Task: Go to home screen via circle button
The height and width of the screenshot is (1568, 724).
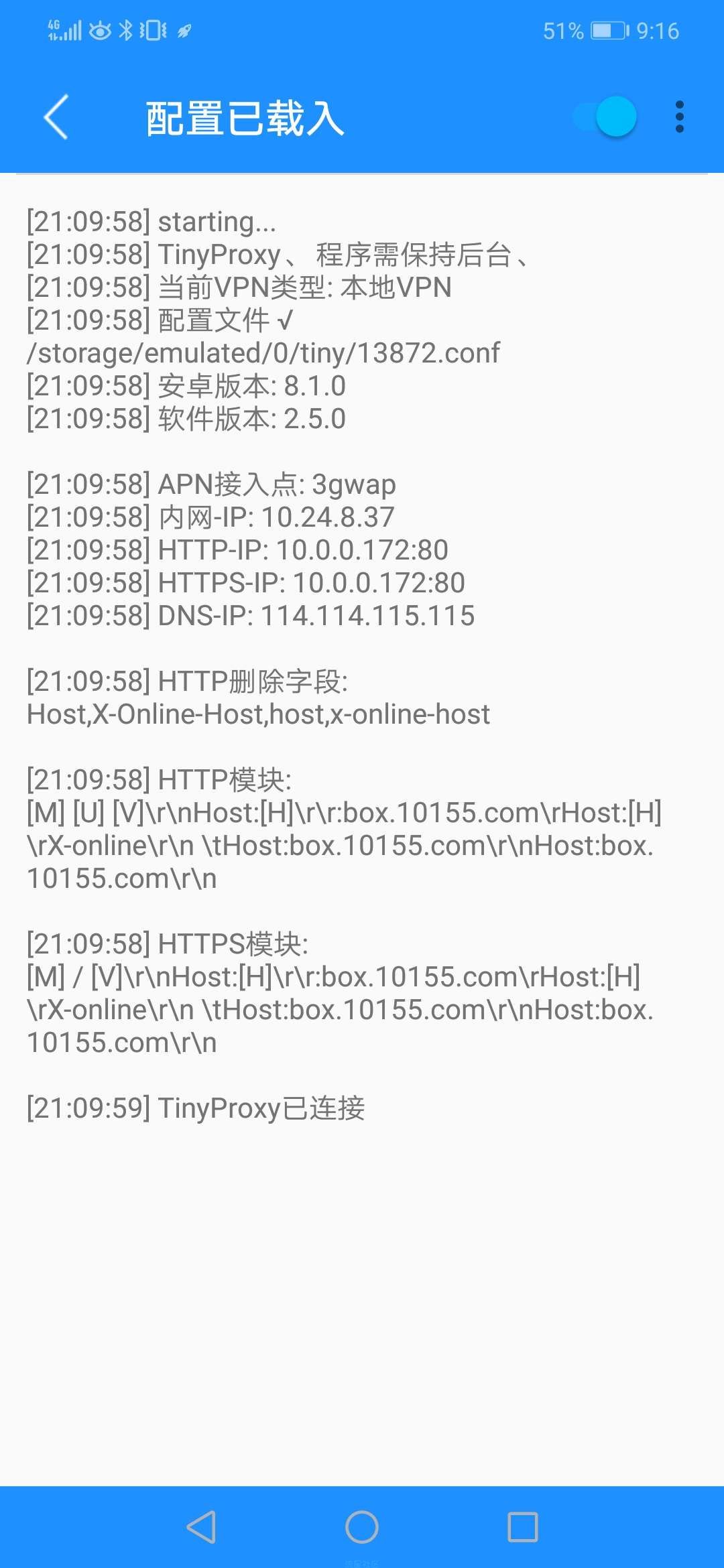Action: coord(362,1527)
